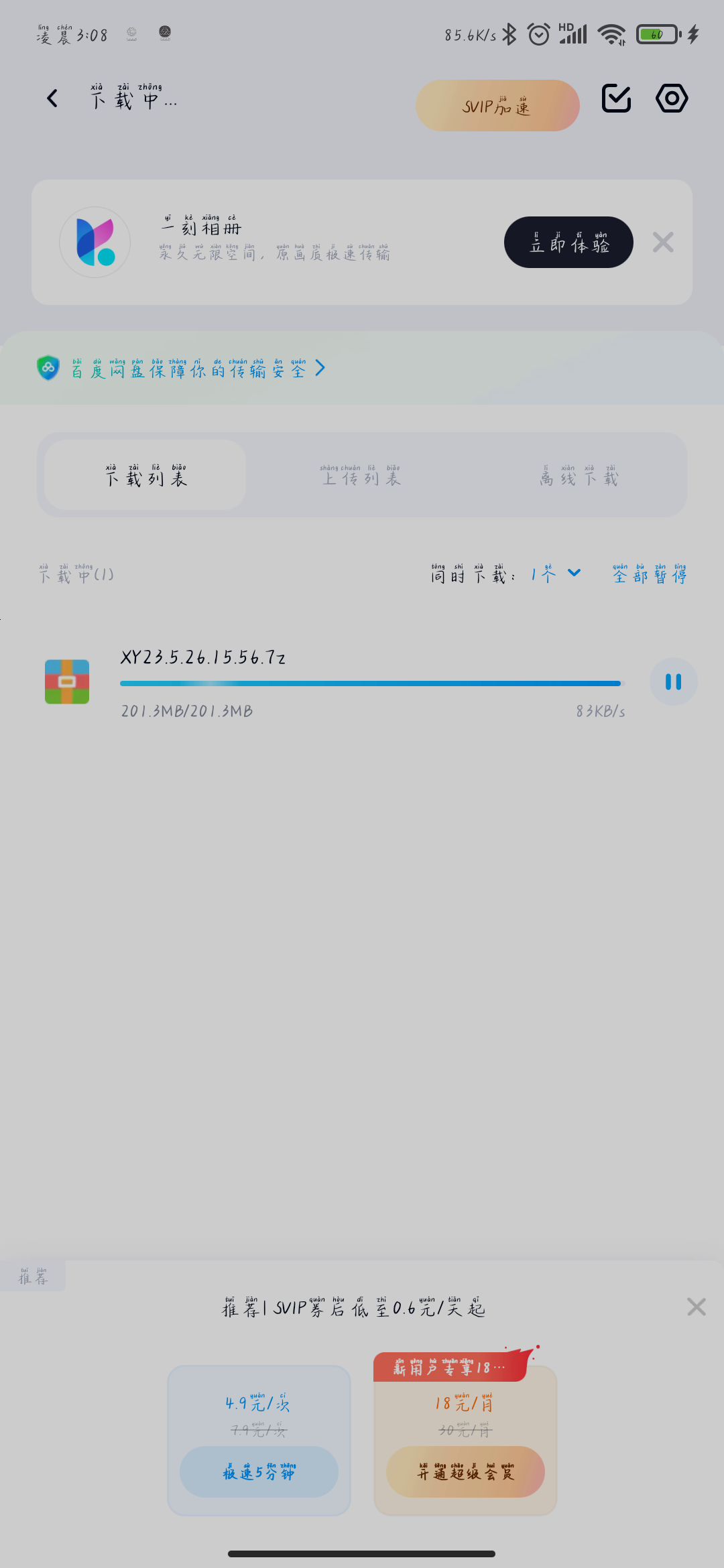Open multi-select edit checkbox icon
This screenshot has height=1568, width=724.
pos(616,99)
